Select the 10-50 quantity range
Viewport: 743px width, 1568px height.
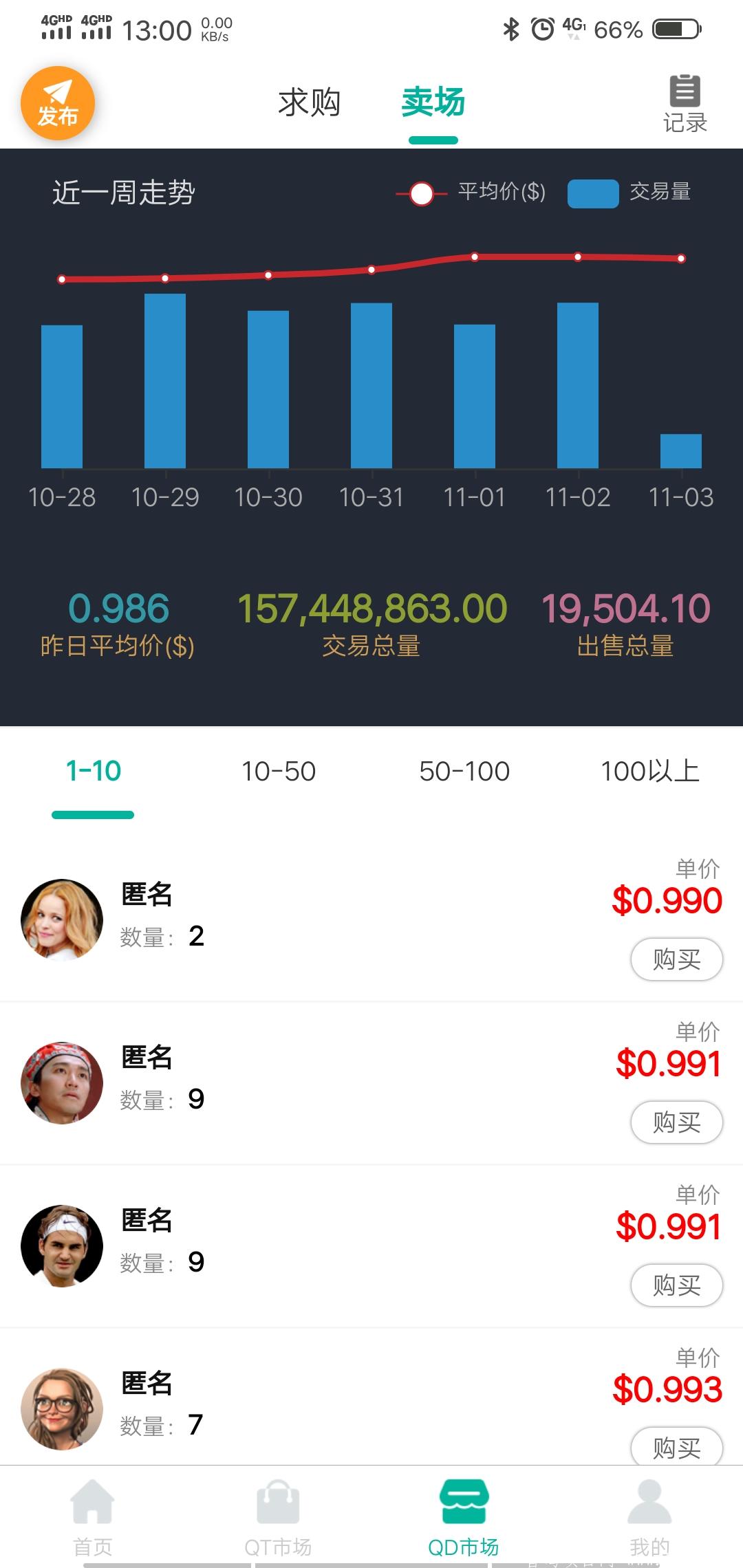(x=278, y=771)
